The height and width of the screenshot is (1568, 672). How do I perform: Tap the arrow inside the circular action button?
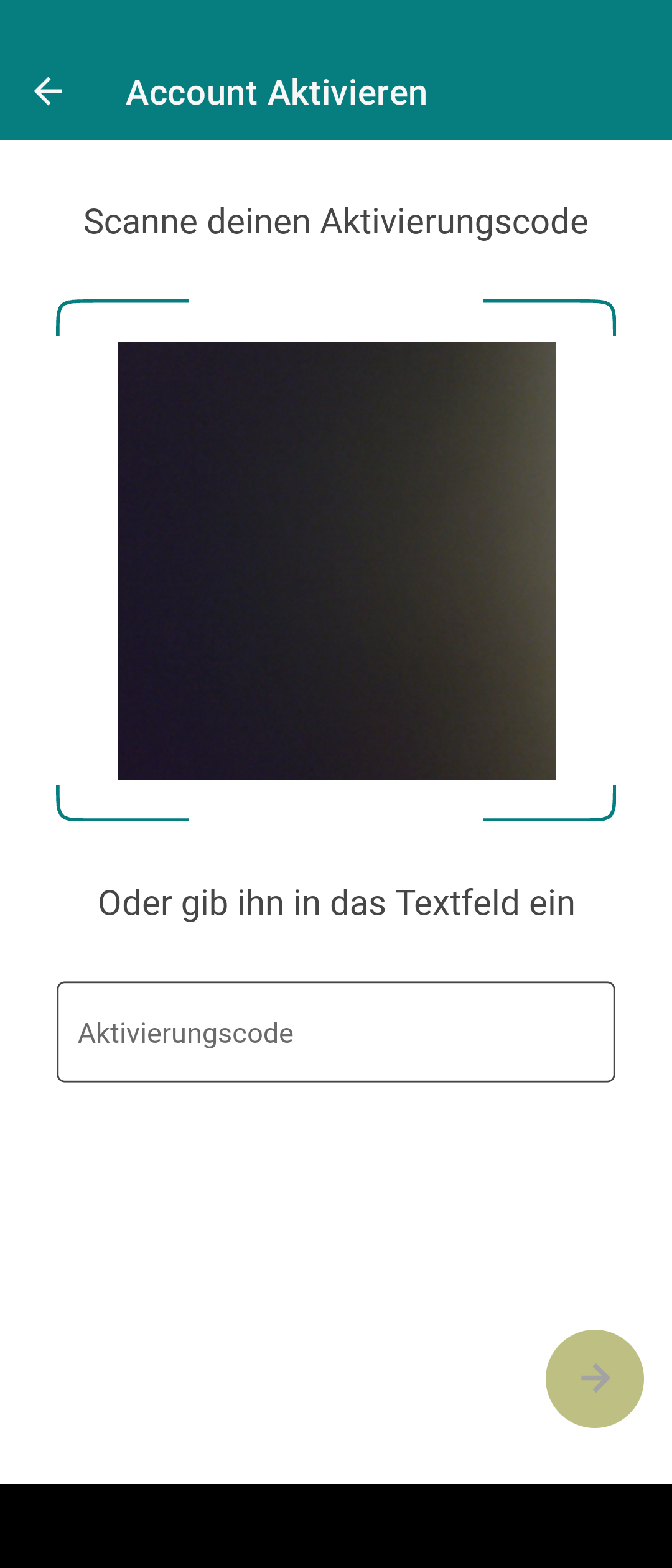[594, 1378]
